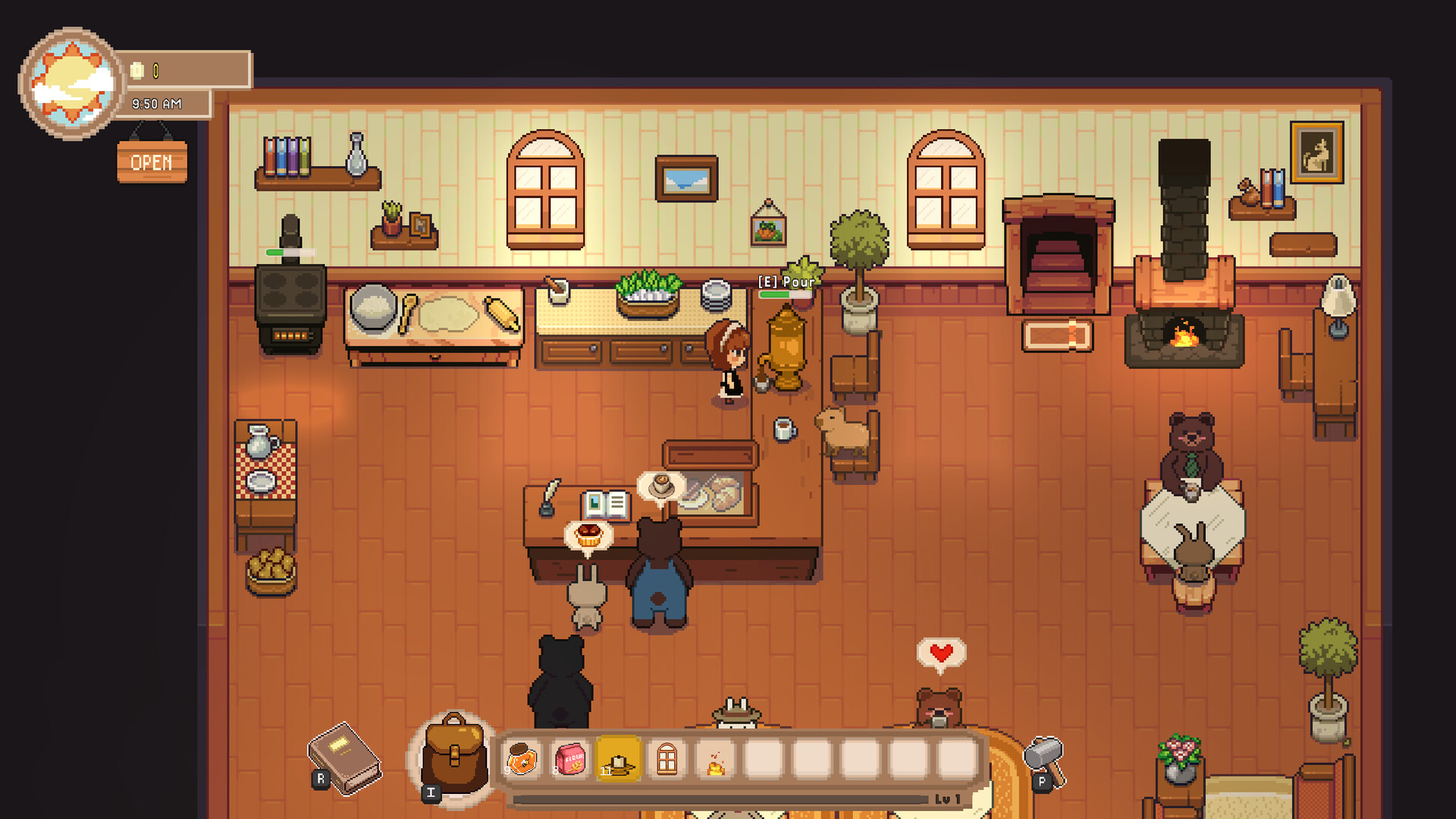Open the recipe book
The image size is (1456, 819).
pyautogui.click(x=345, y=758)
